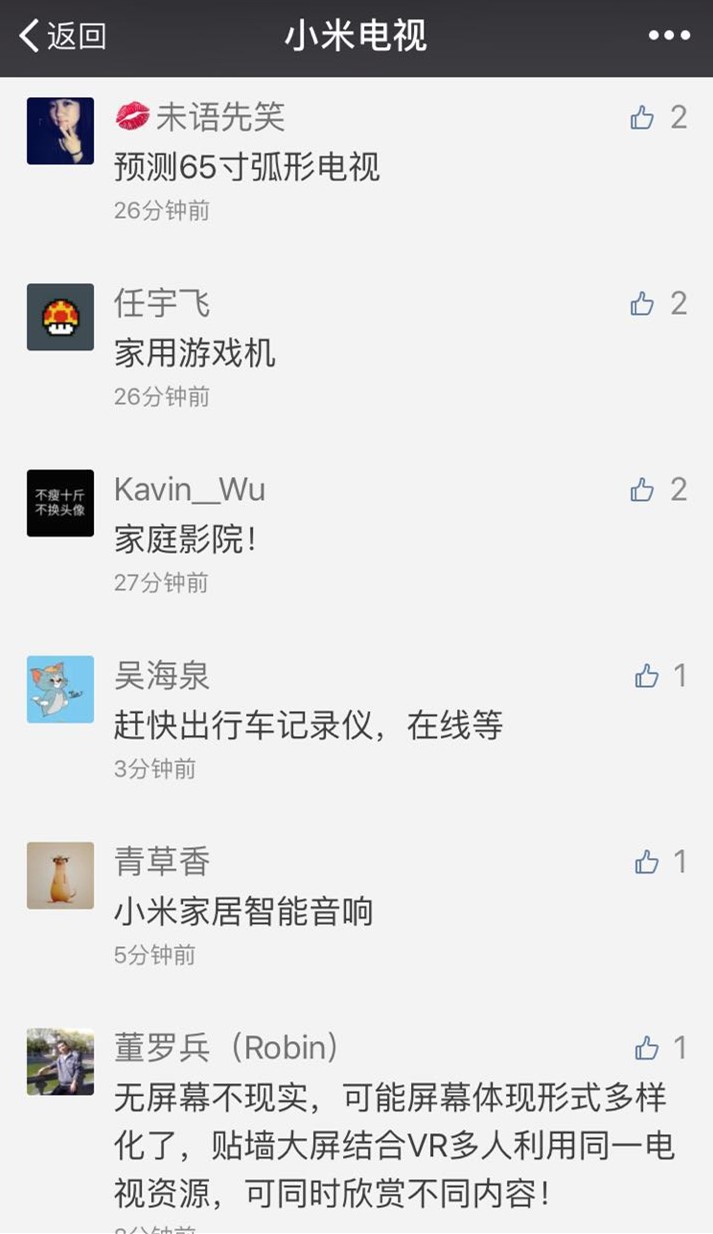Image resolution: width=713 pixels, height=1234 pixels.
Task: Like Kavin__Wu's 家庭影院 comment
Action: [643, 490]
